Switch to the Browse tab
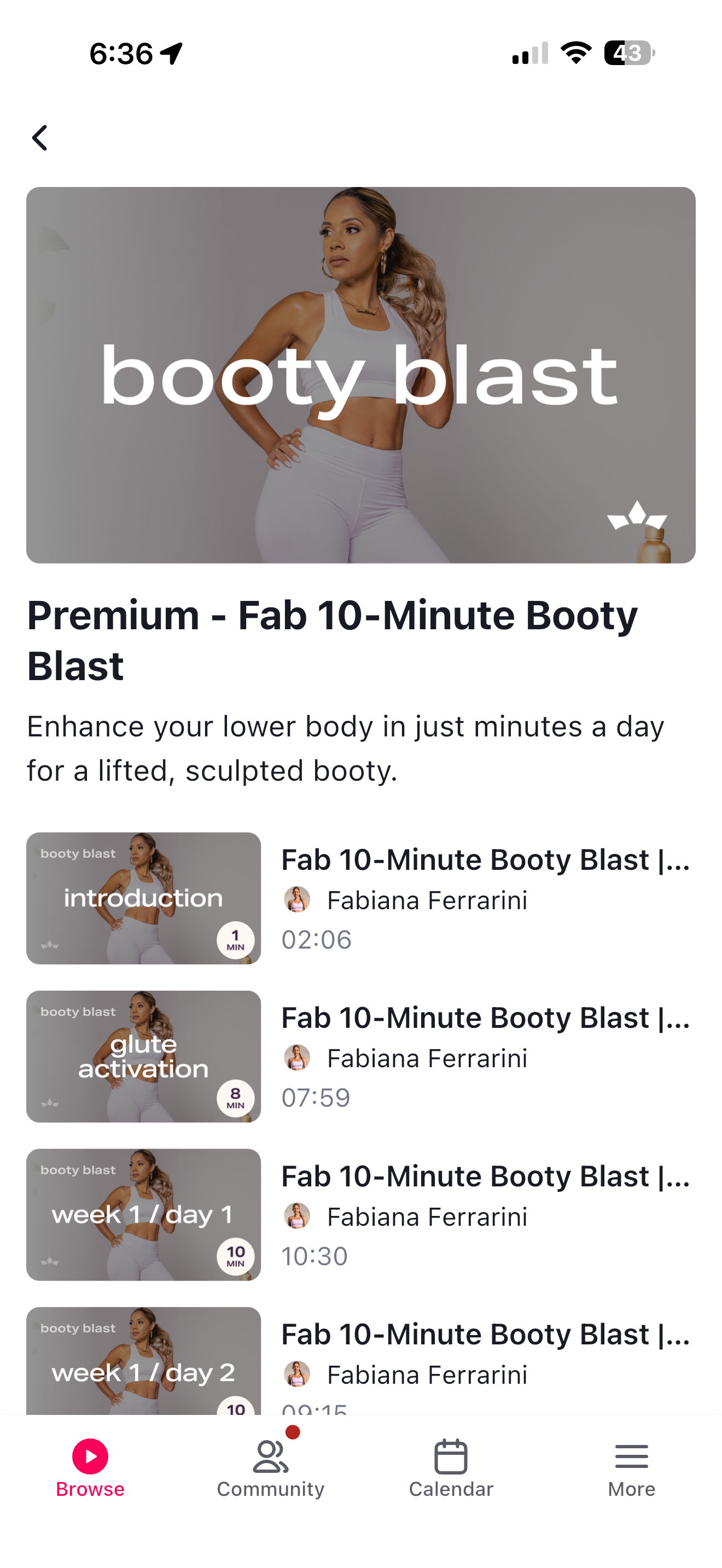The image size is (722, 1568). [90, 1468]
